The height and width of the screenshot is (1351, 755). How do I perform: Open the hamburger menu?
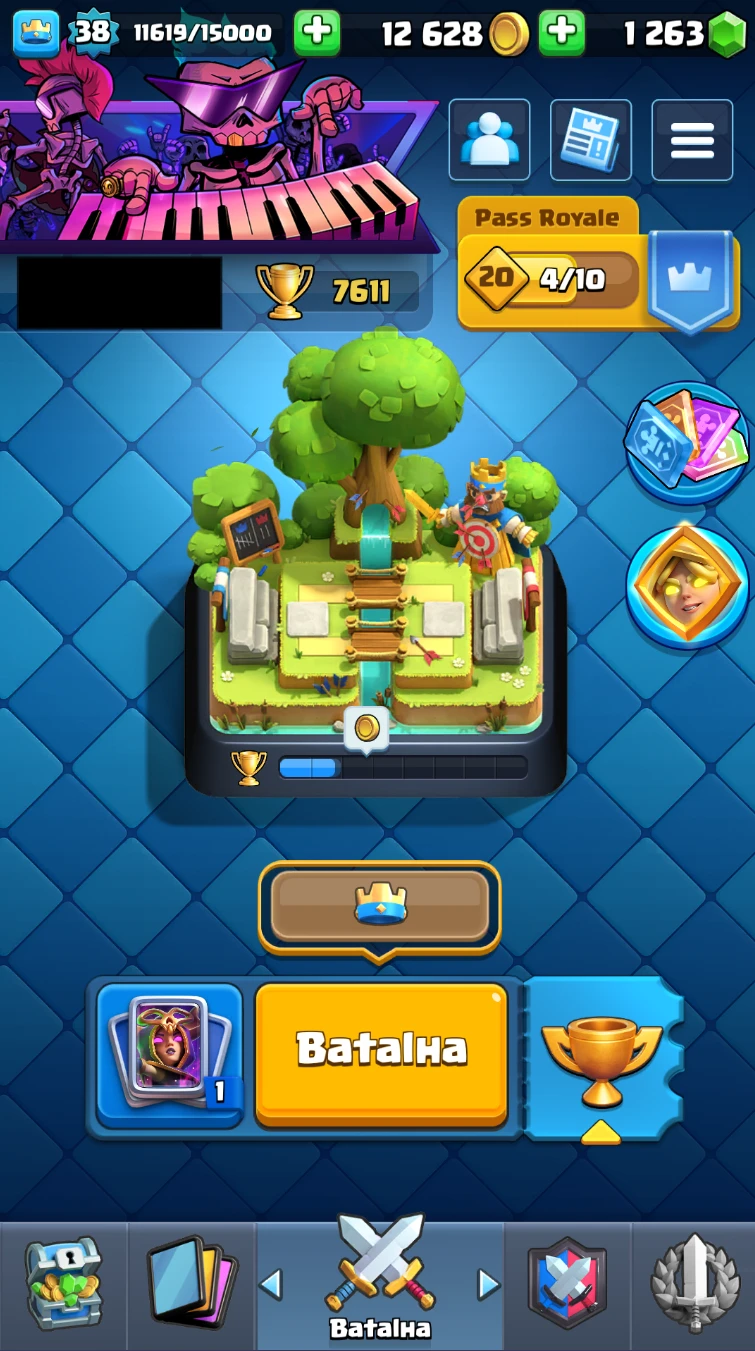pyautogui.click(x=692, y=141)
